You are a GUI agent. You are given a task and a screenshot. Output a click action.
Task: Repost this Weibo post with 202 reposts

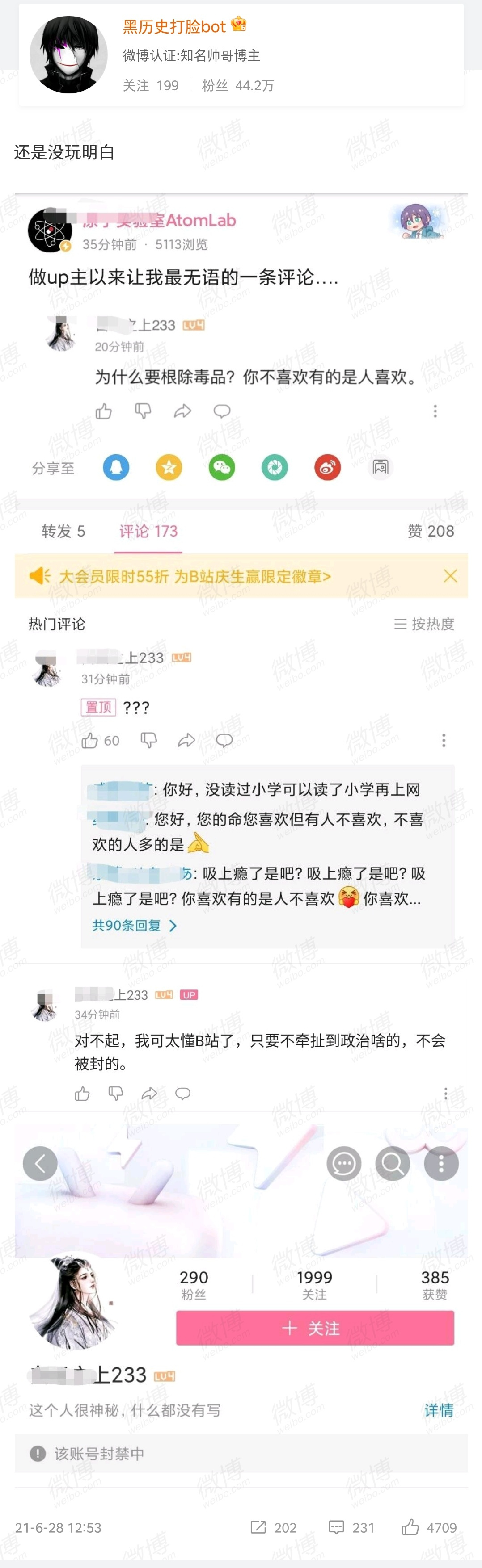273,1526
